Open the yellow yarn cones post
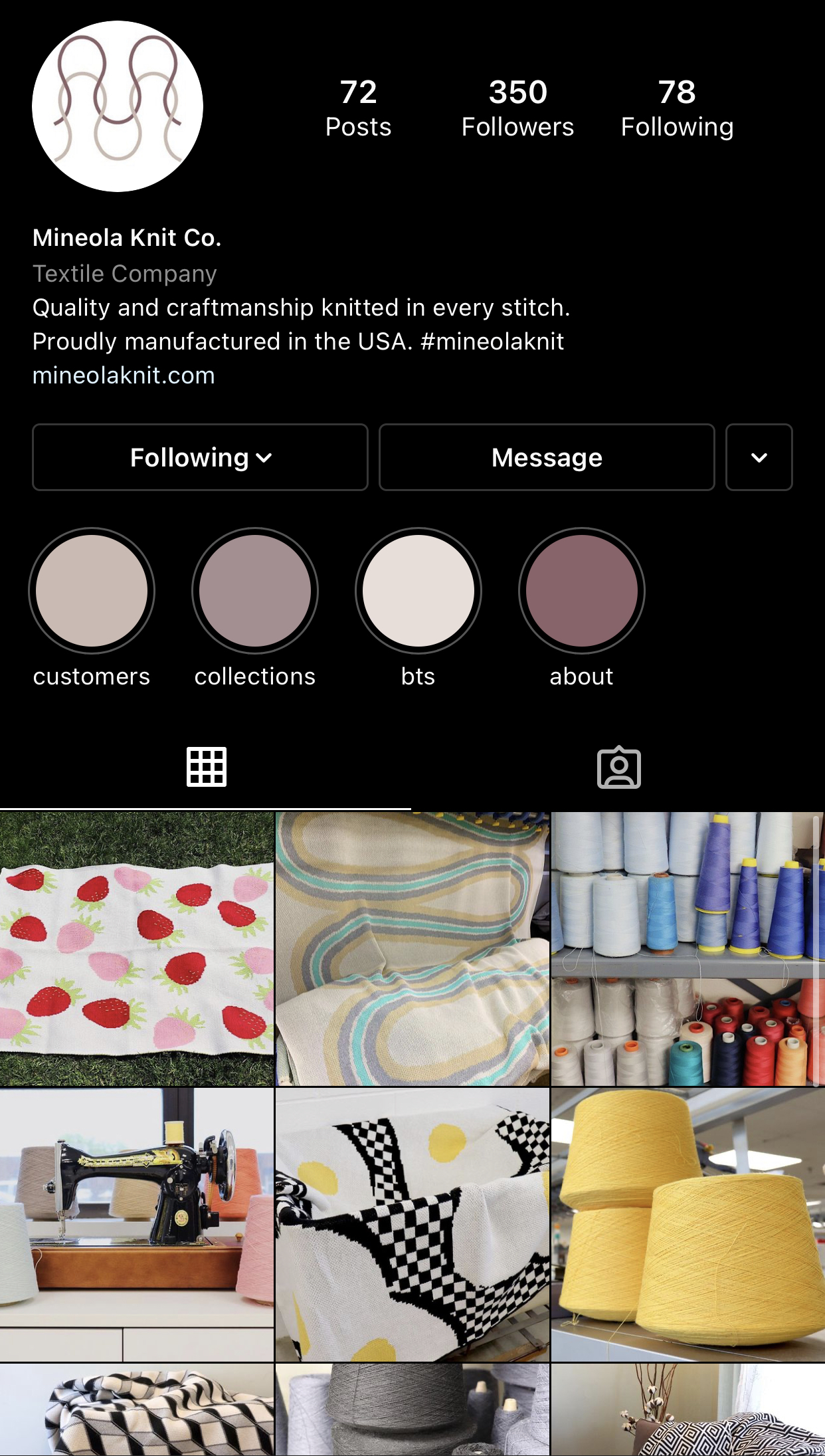The image size is (825, 1456). click(688, 1225)
